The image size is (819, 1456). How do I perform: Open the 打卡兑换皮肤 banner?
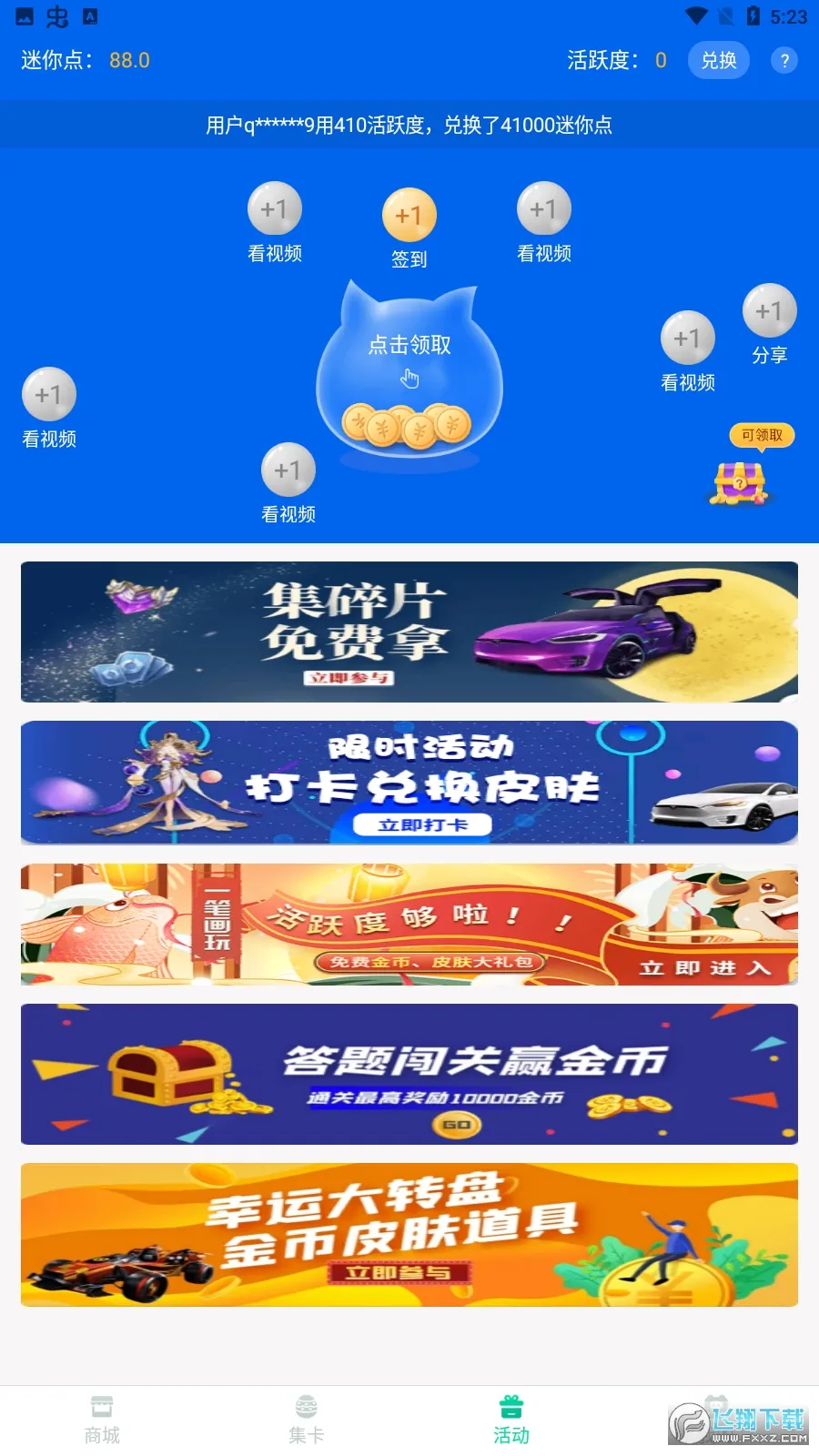tap(409, 783)
